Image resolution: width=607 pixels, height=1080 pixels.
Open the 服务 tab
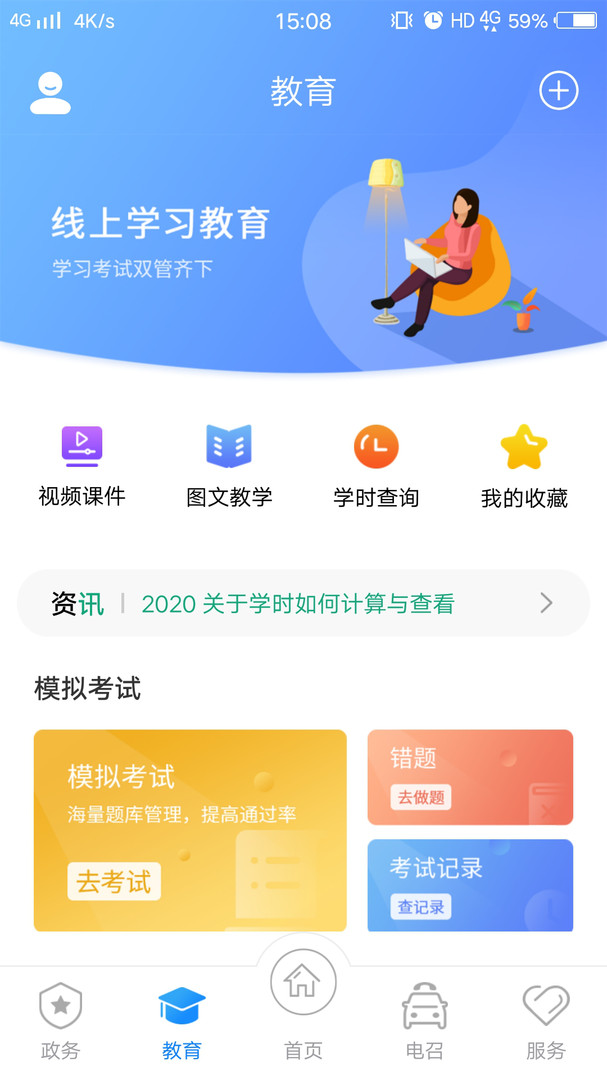click(x=546, y=1020)
